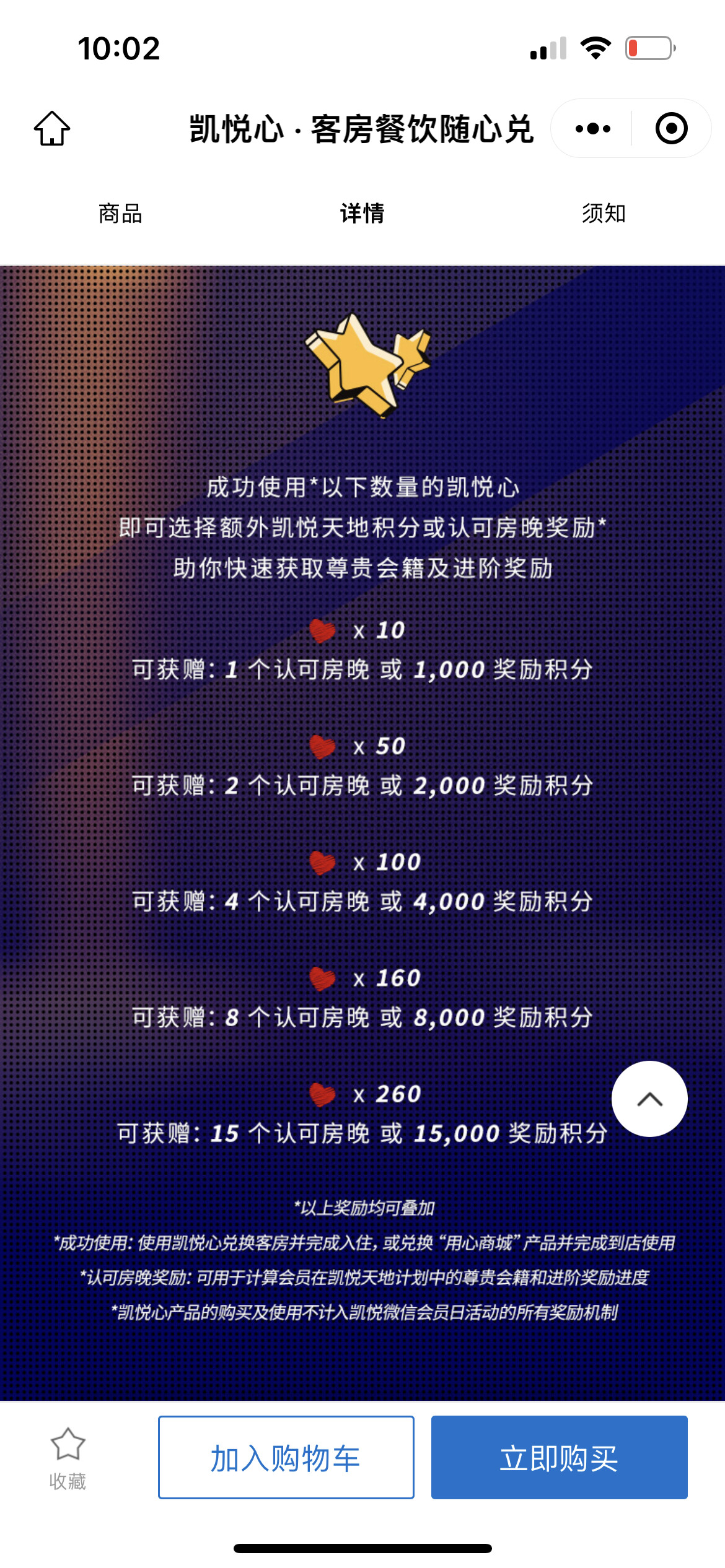
Task: Close the mini program via the circle icon
Action: click(671, 129)
